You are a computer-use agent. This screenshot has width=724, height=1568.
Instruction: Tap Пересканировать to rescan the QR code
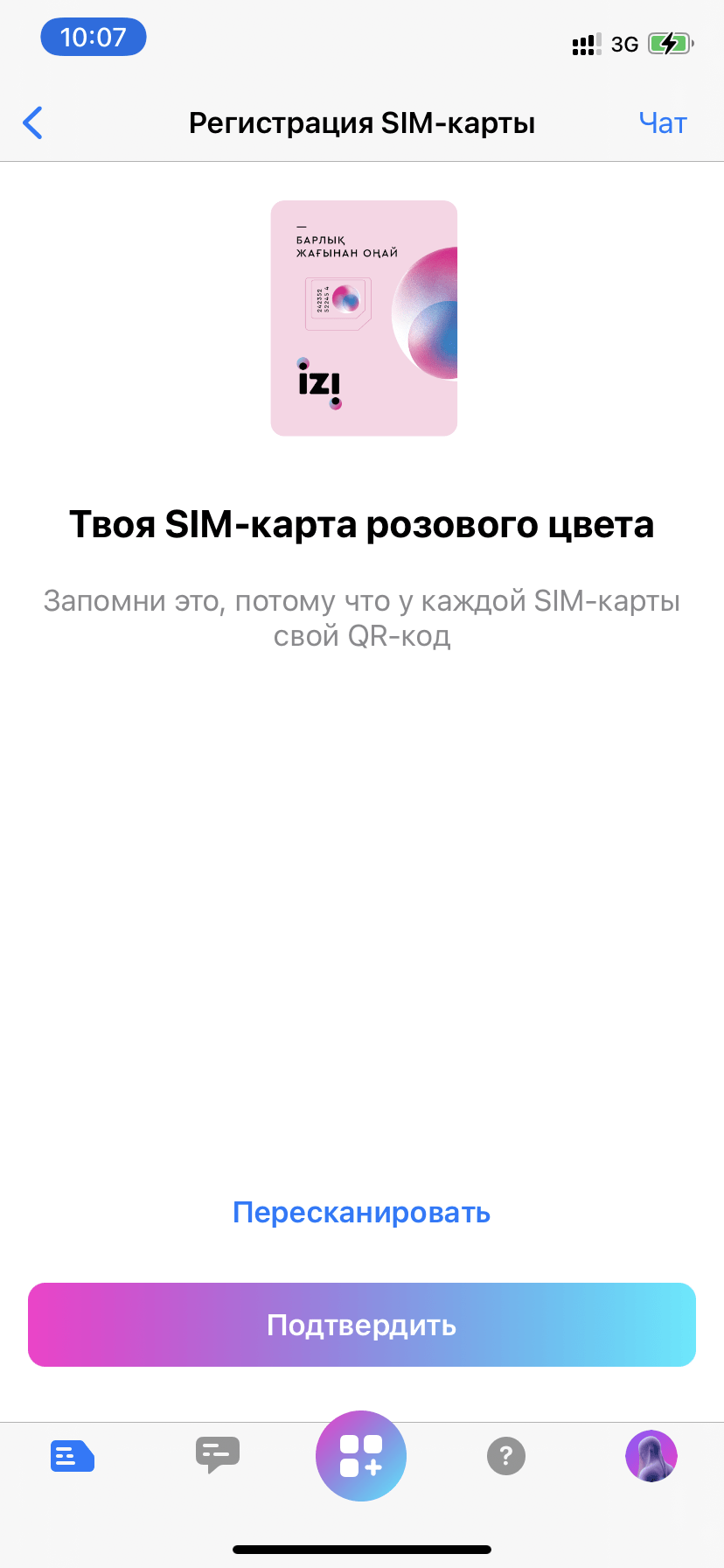tap(361, 1212)
